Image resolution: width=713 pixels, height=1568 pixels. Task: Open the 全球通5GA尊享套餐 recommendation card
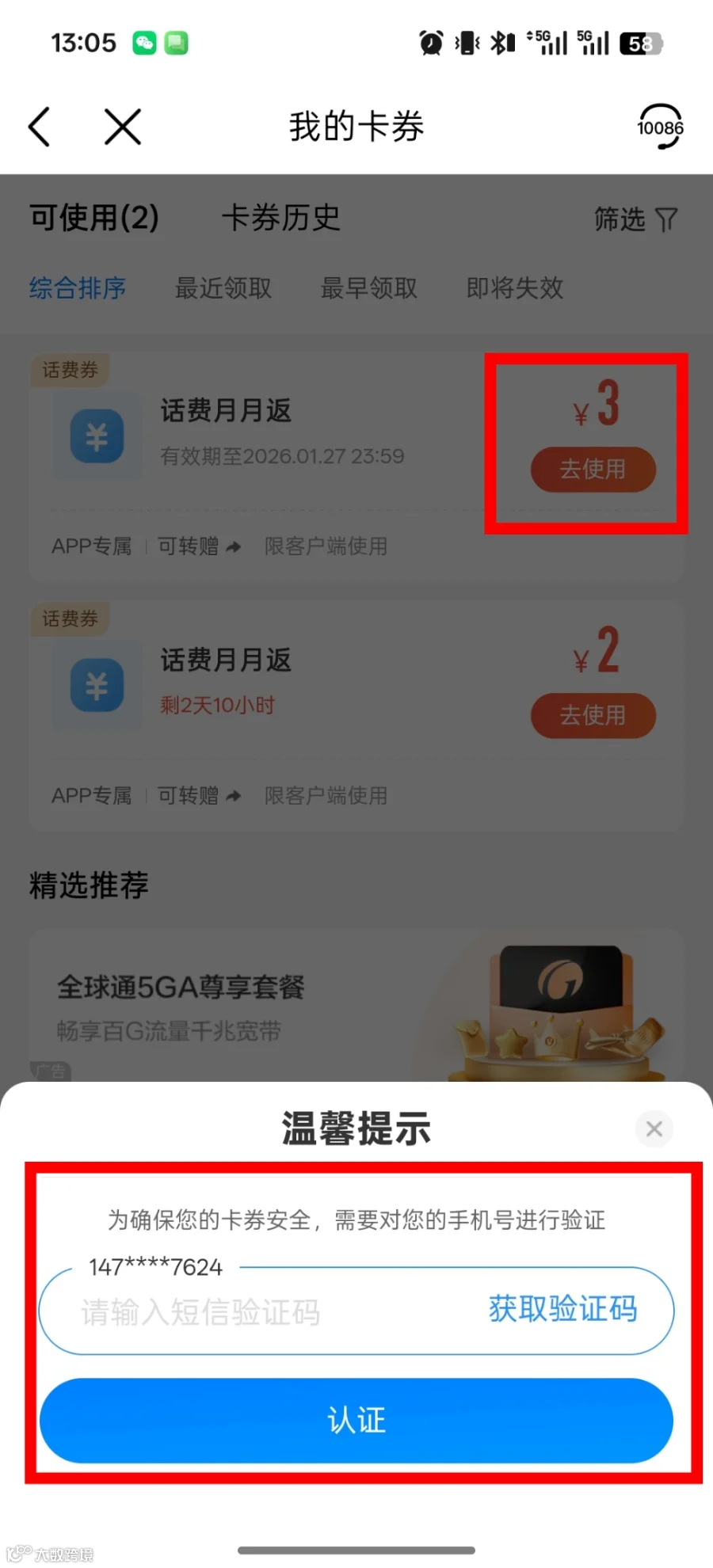tap(356, 1006)
